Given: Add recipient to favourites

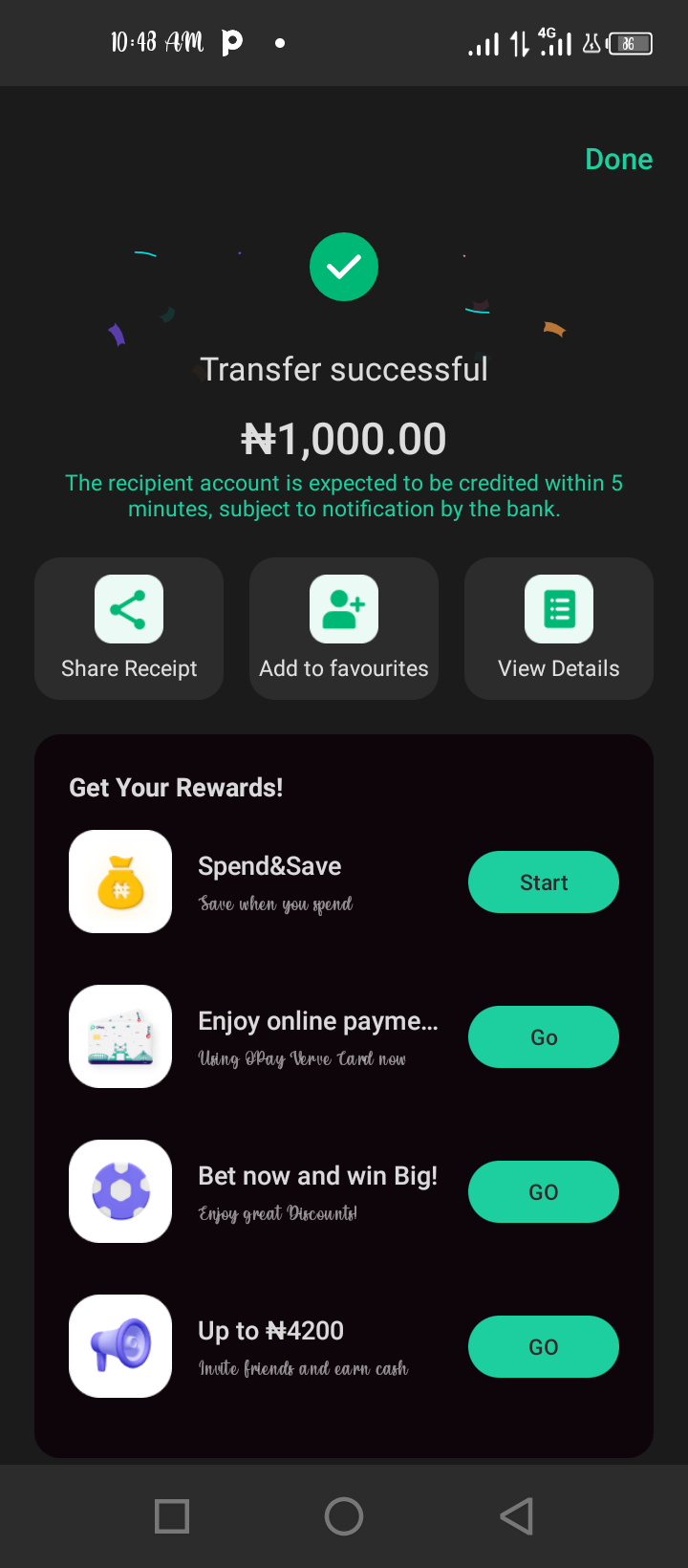Looking at the screenshot, I should 344,628.
